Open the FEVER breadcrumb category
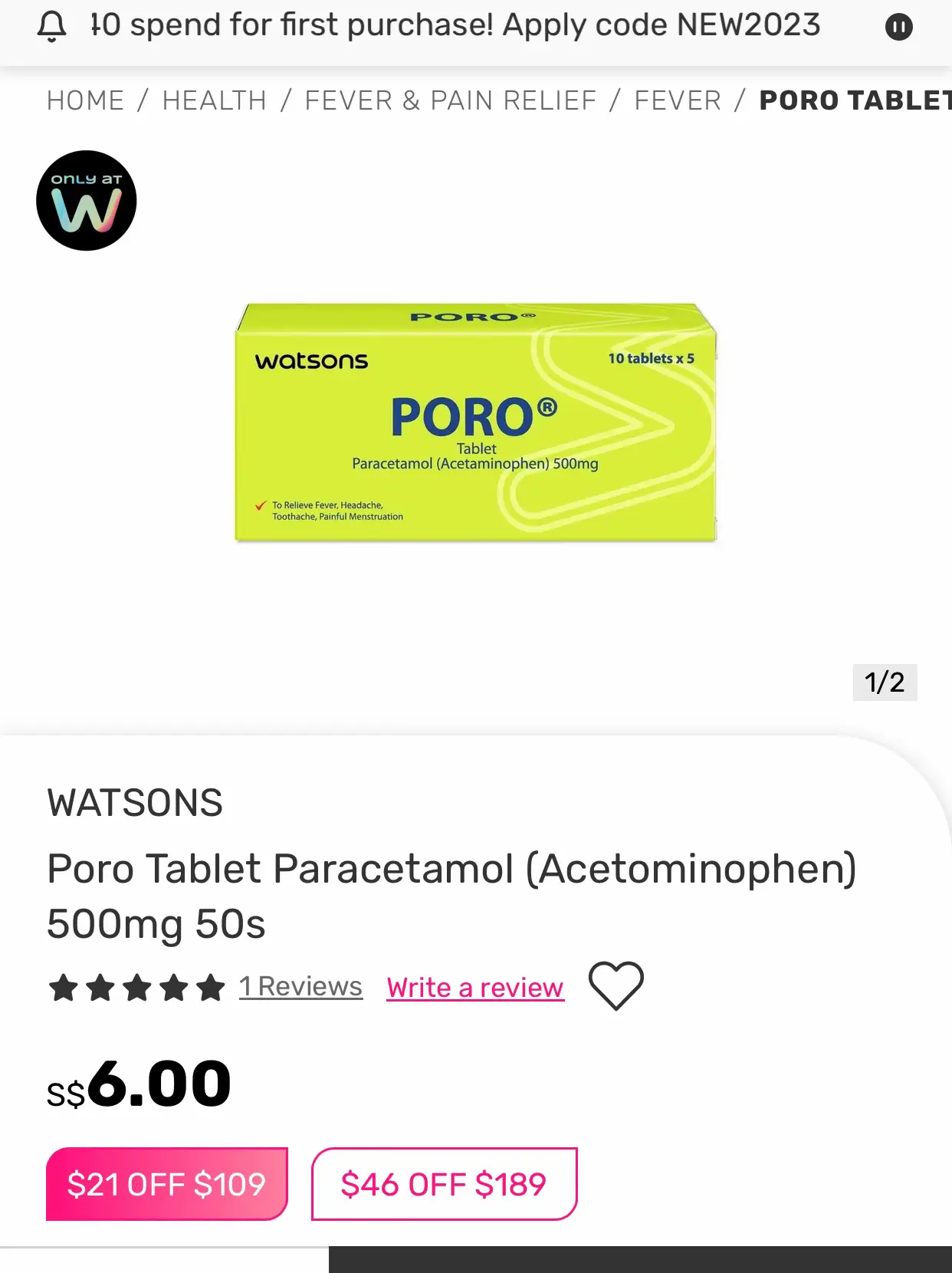Viewport: 952px width, 1273px height. click(678, 100)
